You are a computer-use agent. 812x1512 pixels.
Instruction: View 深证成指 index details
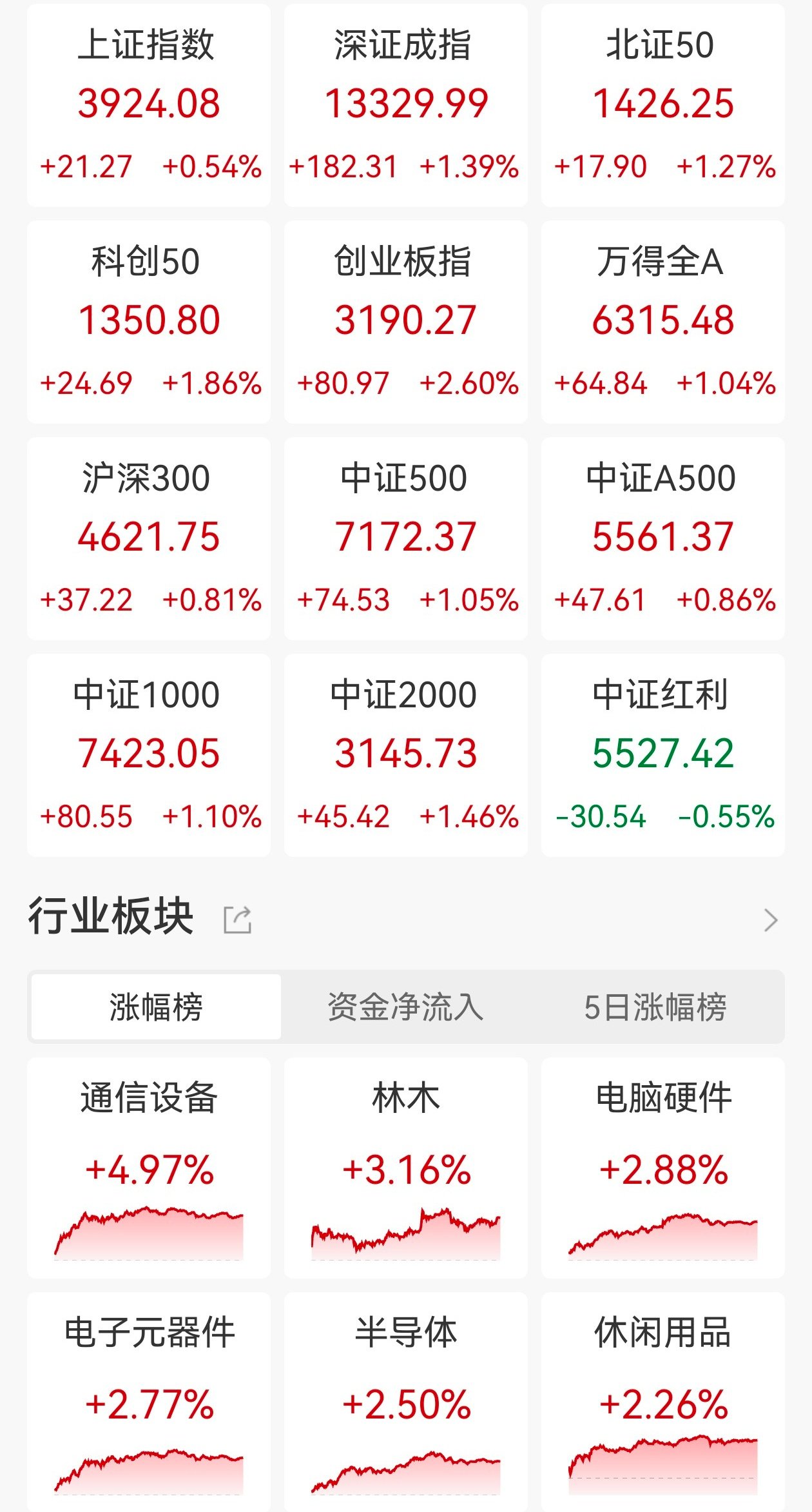[405, 105]
